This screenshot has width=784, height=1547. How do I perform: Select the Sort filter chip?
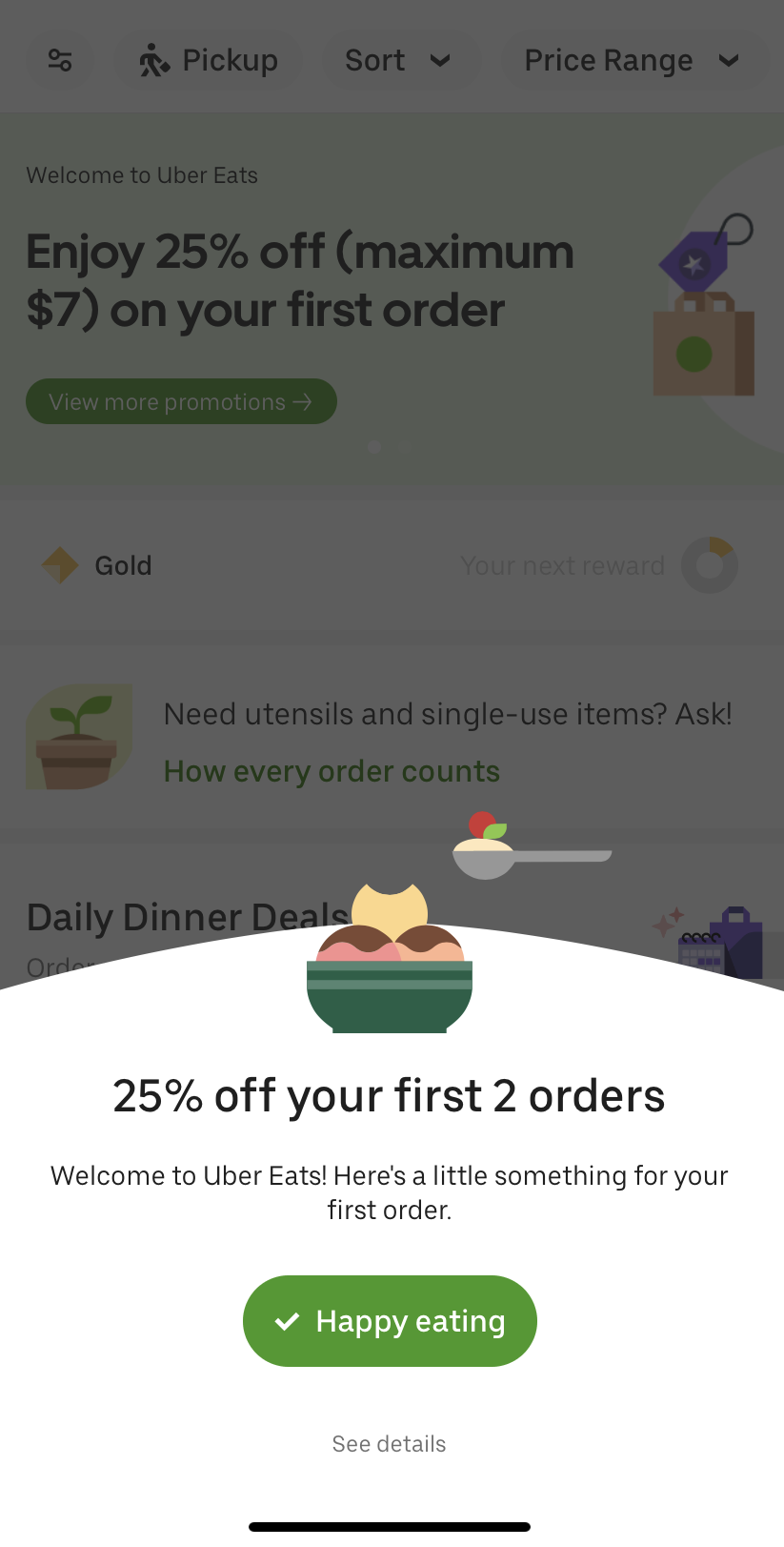pyautogui.click(x=401, y=59)
